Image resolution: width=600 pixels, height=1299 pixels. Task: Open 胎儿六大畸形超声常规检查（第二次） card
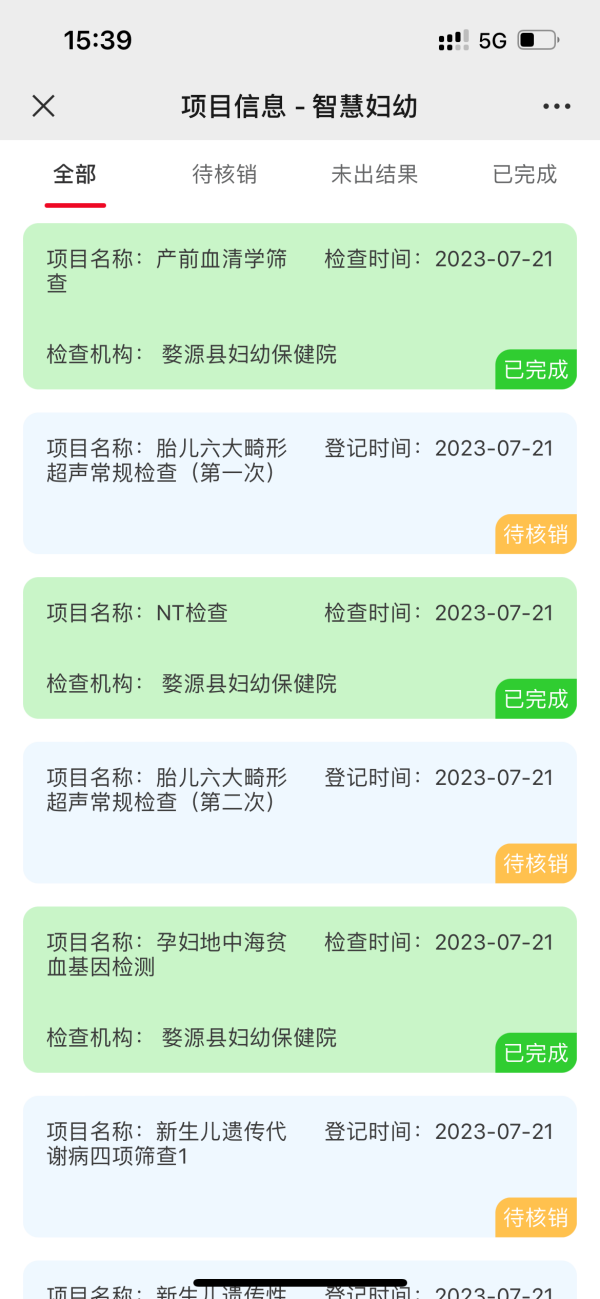(x=300, y=813)
